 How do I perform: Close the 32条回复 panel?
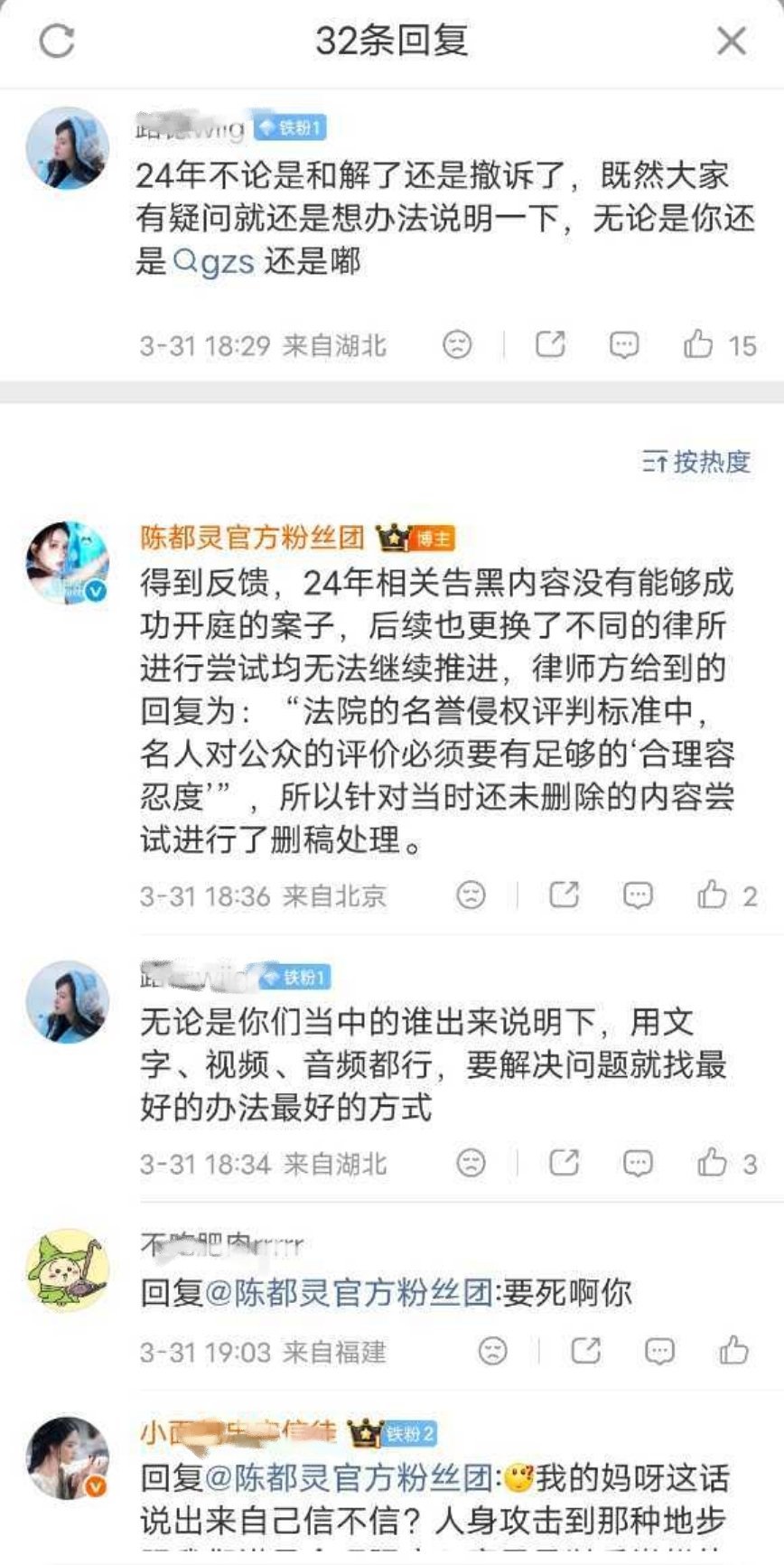[x=733, y=42]
